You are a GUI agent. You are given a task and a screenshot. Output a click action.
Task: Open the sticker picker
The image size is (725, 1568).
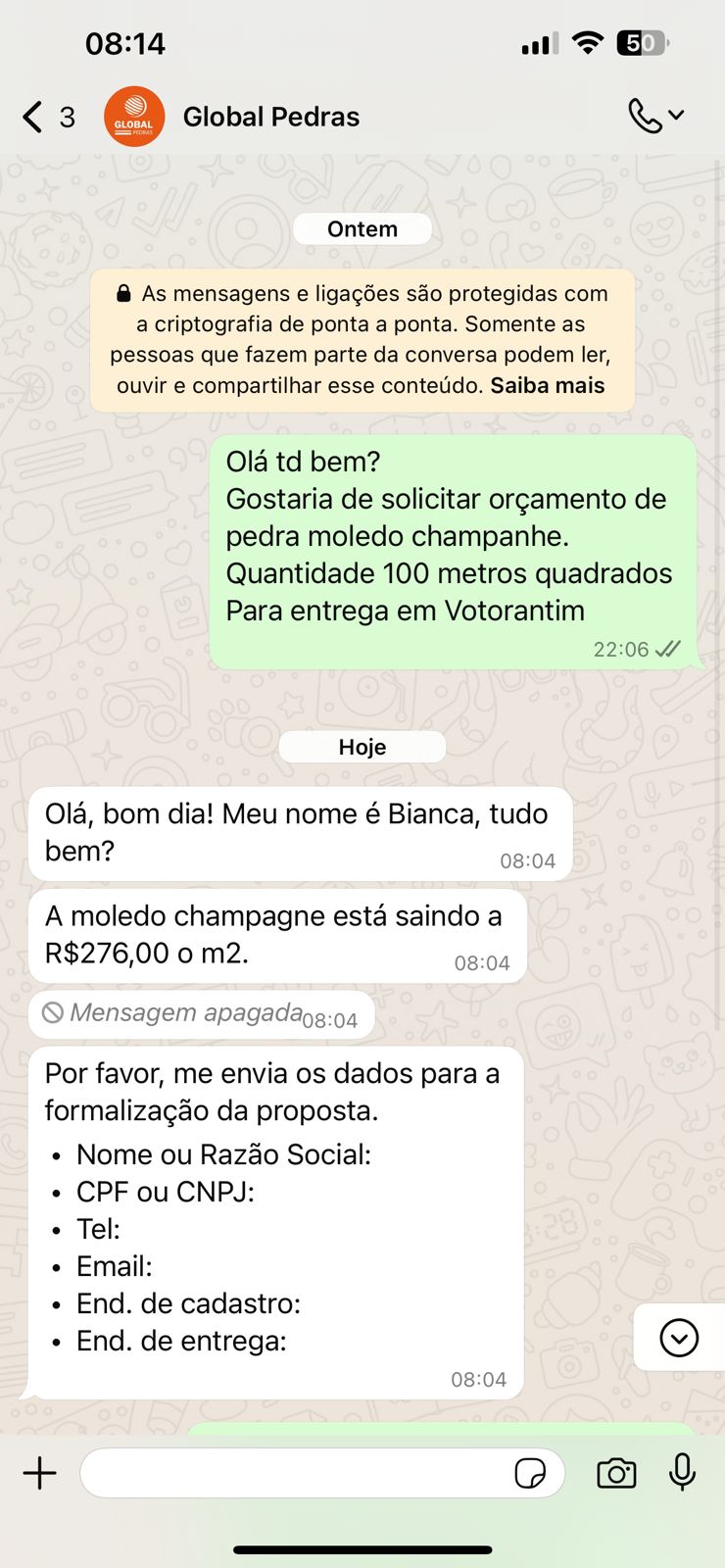pyautogui.click(x=530, y=1473)
